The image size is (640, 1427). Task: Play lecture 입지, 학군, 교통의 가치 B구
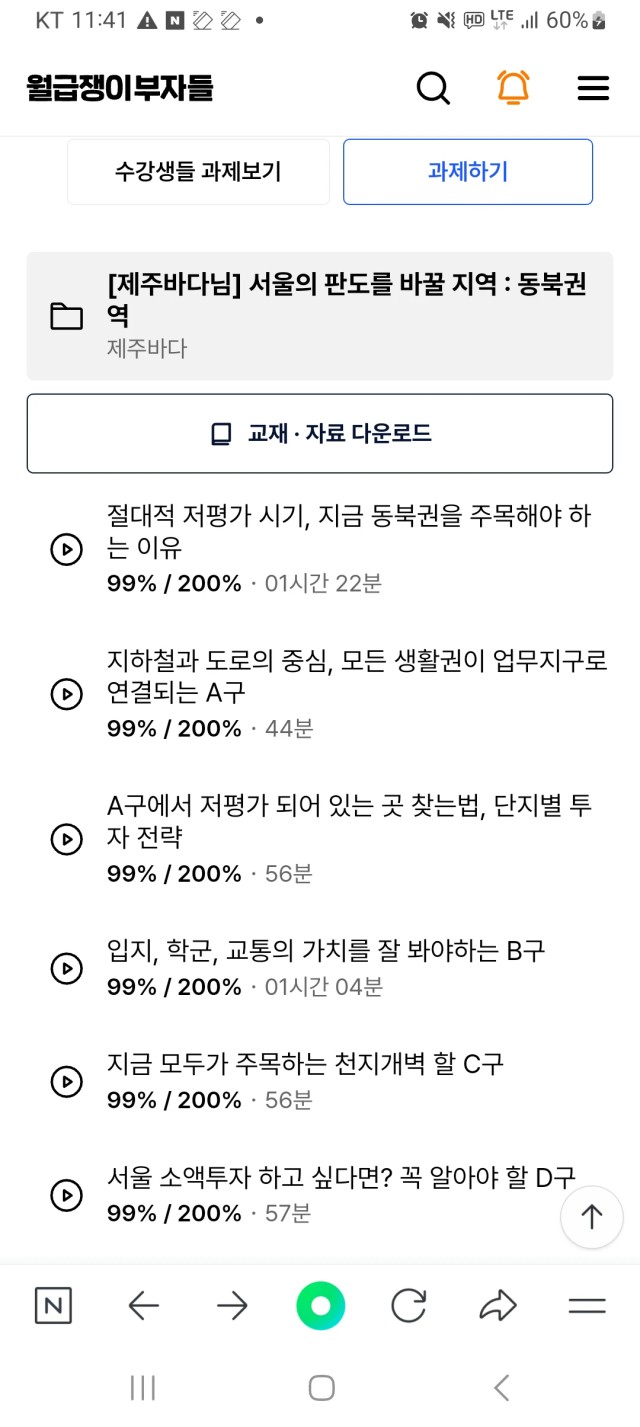coord(67,968)
